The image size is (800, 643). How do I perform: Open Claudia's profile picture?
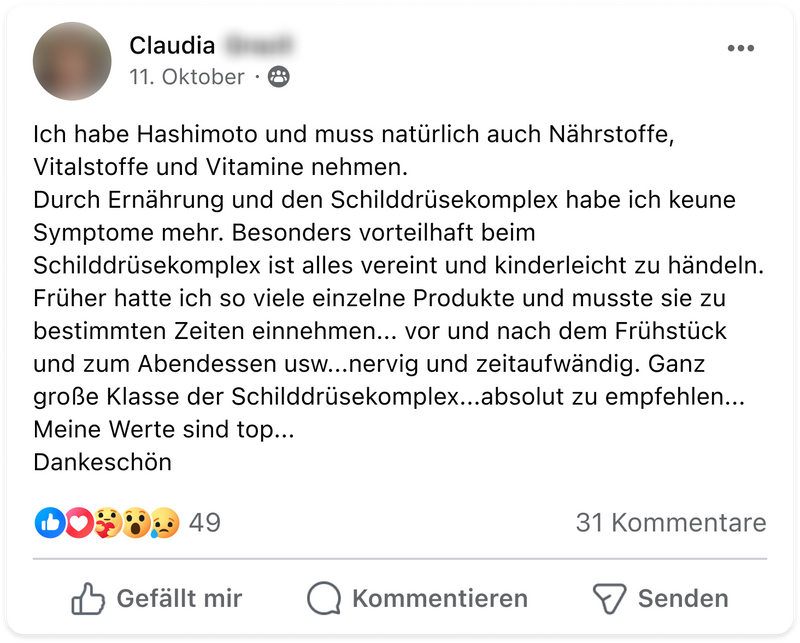point(72,61)
